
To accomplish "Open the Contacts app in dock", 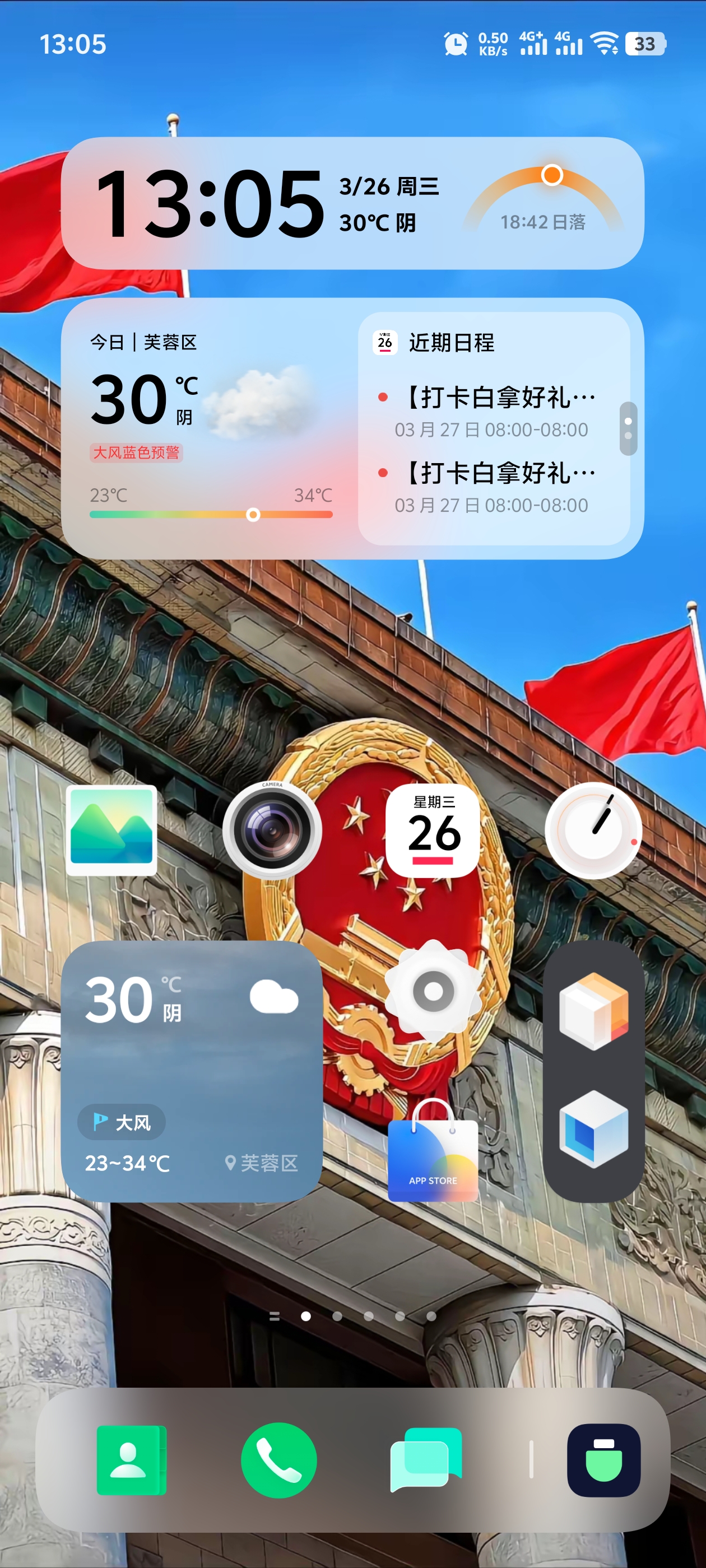I will 131,1460.
